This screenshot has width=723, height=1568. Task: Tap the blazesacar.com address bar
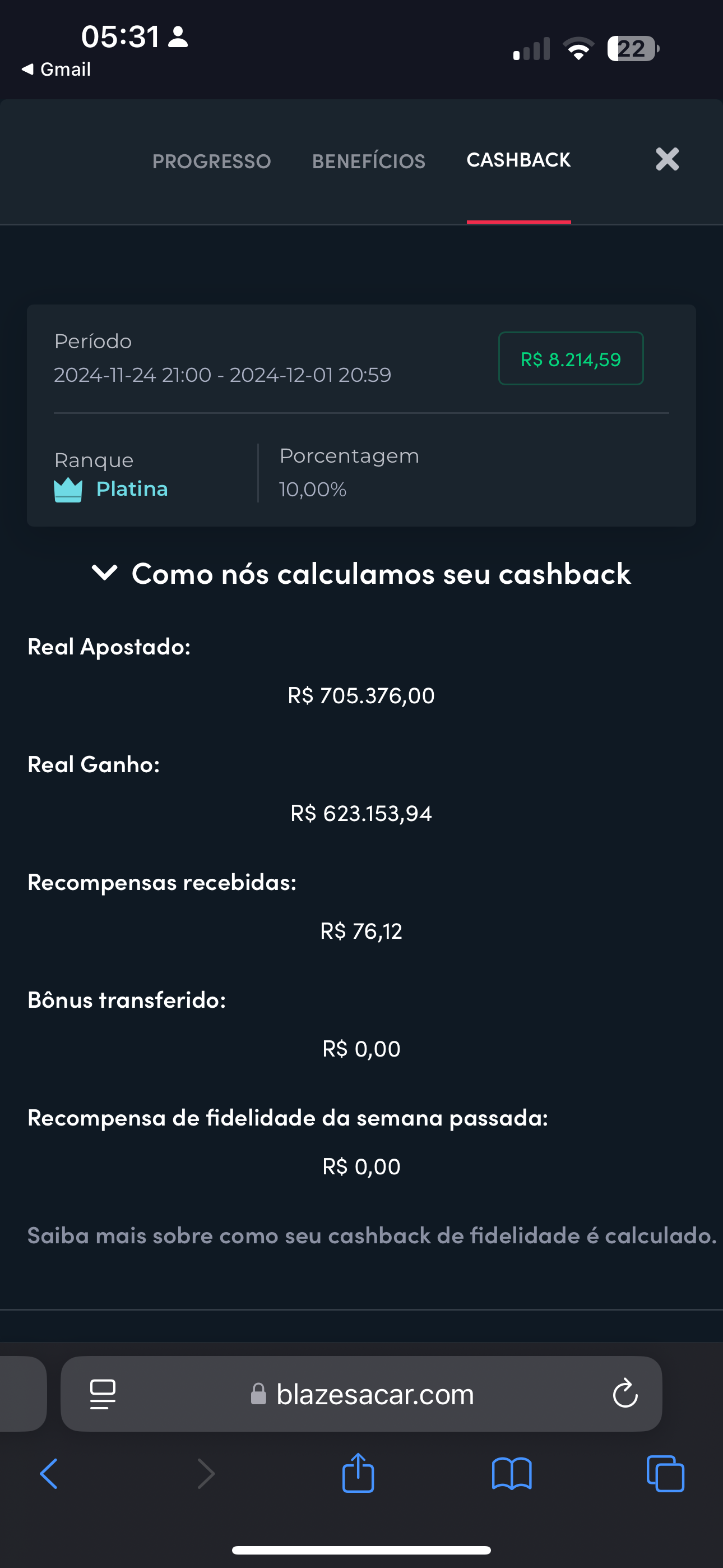click(x=374, y=1395)
